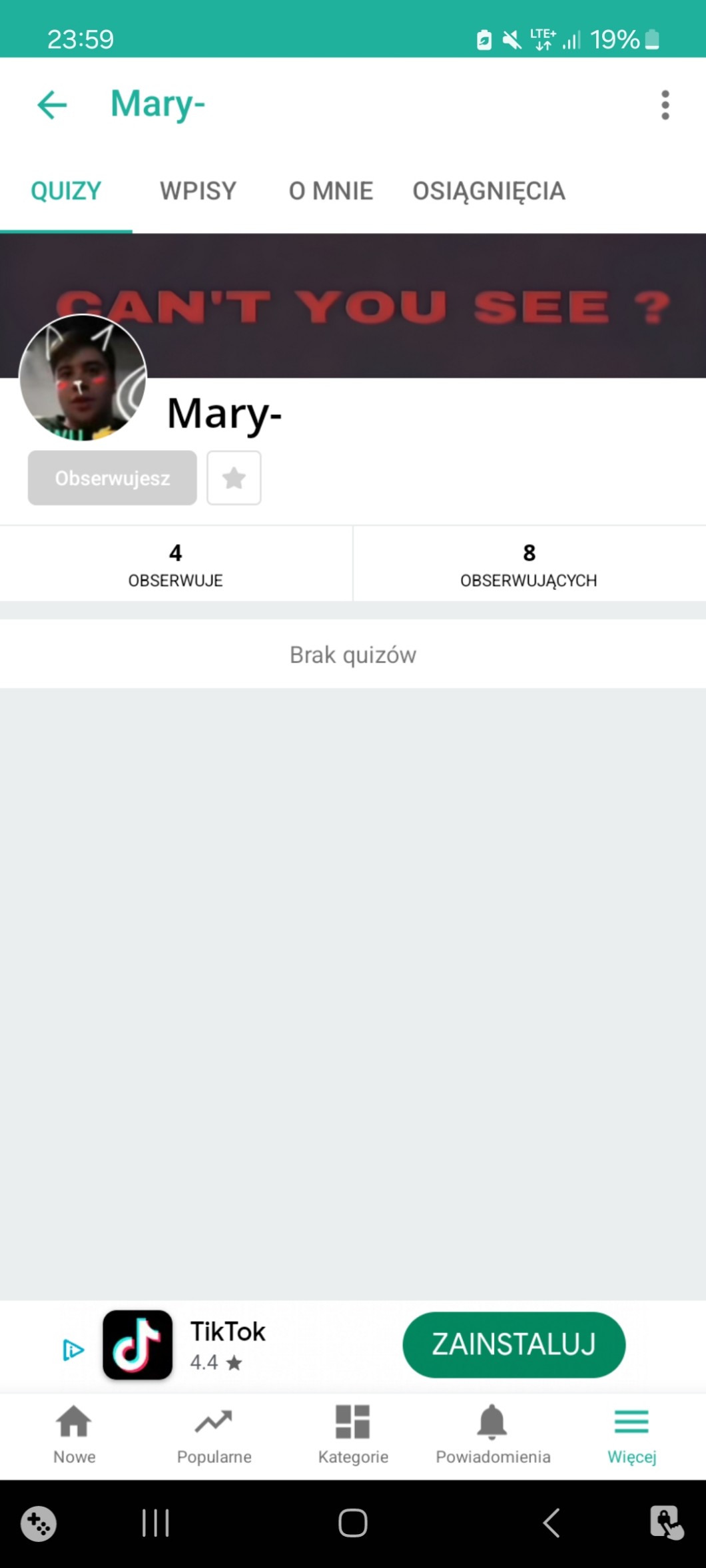Open the ad info icon beside TikTok
This screenshot has height=1568, width=706.
(x=73, y=1350)
